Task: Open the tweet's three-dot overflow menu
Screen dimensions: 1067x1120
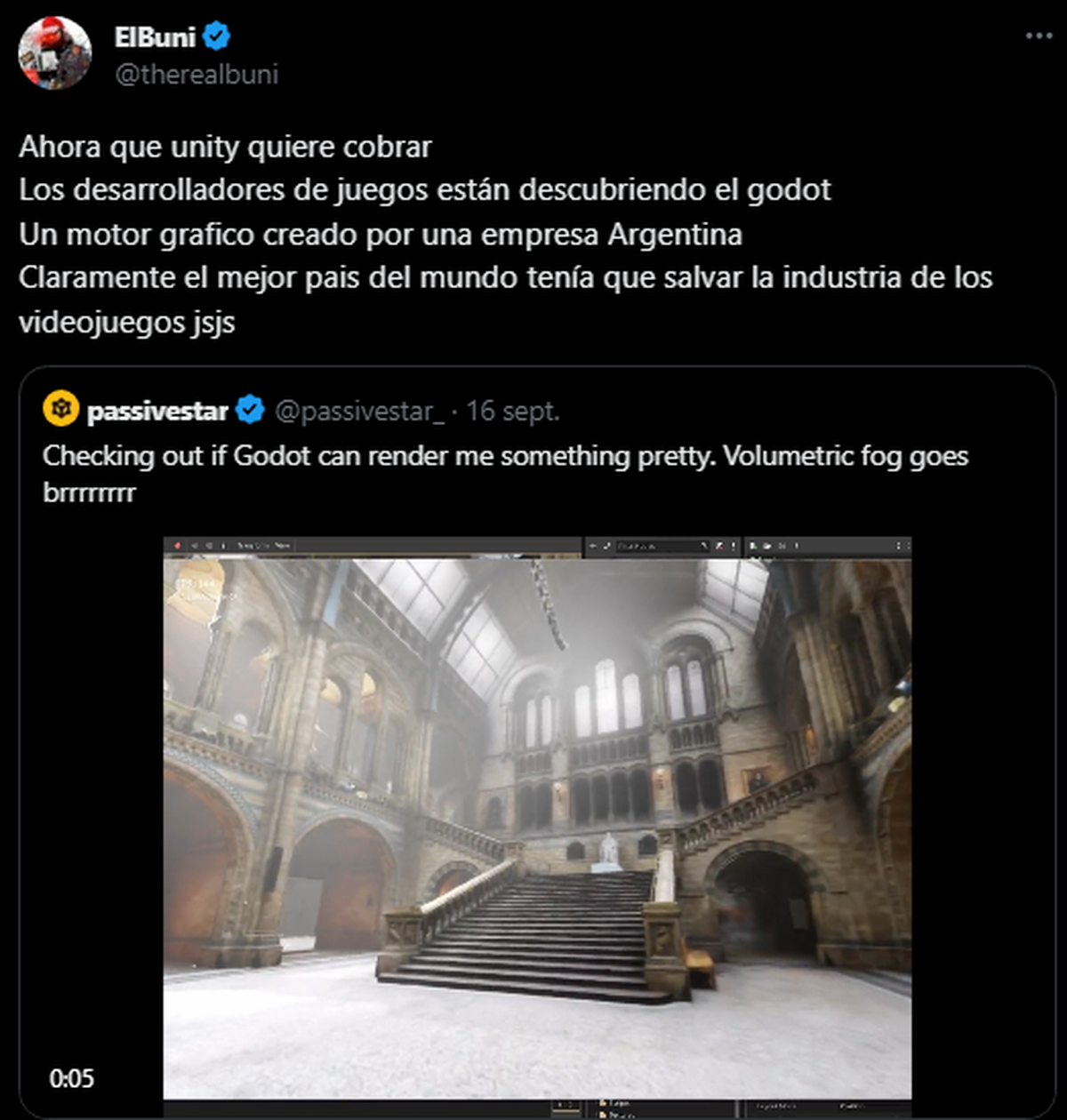Action: point(1039,36)
